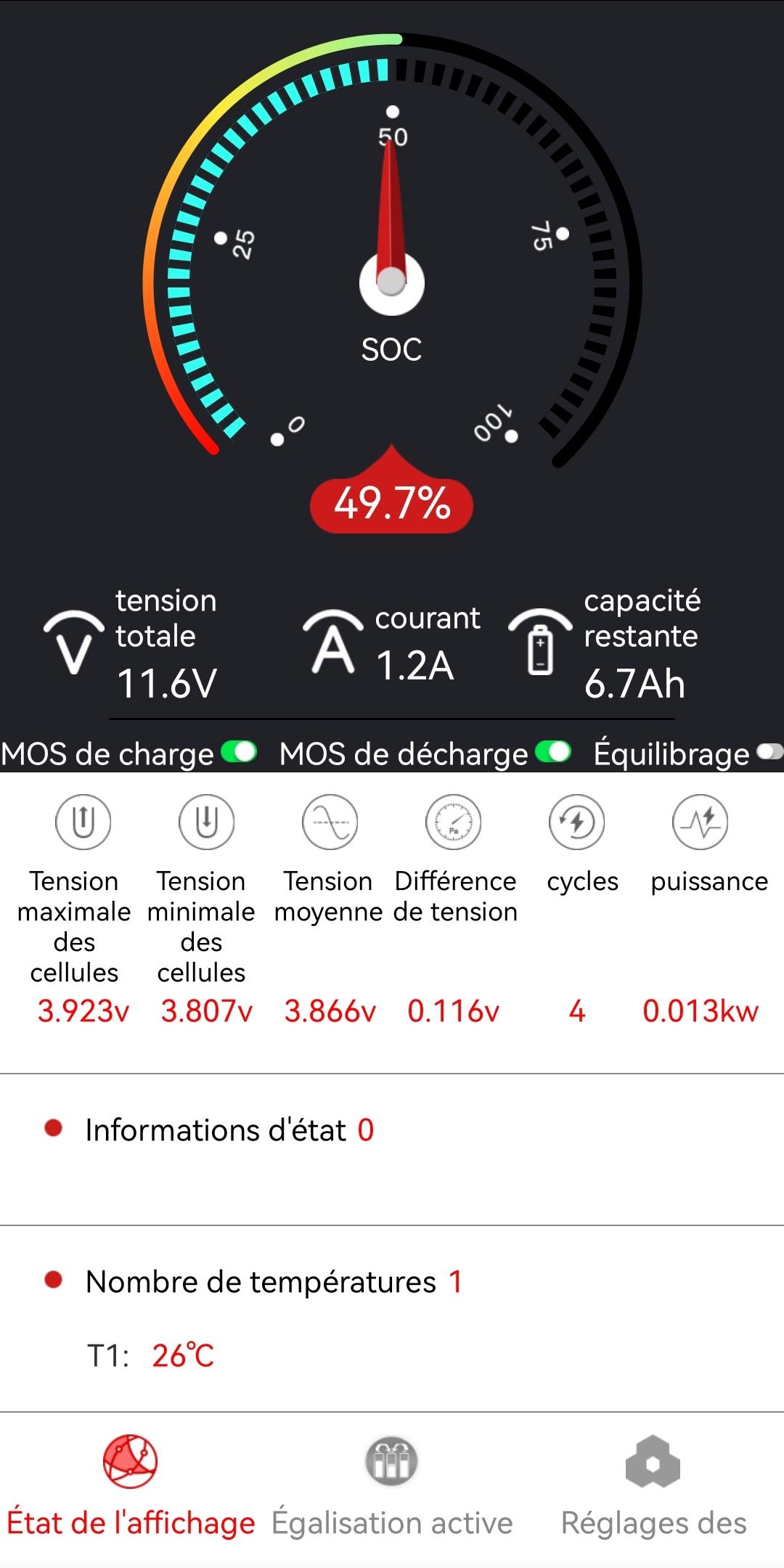Toggle the MOS de charge switch
Image resolution: width=784 pixels, height=1568 pixels.
[239, 752]
